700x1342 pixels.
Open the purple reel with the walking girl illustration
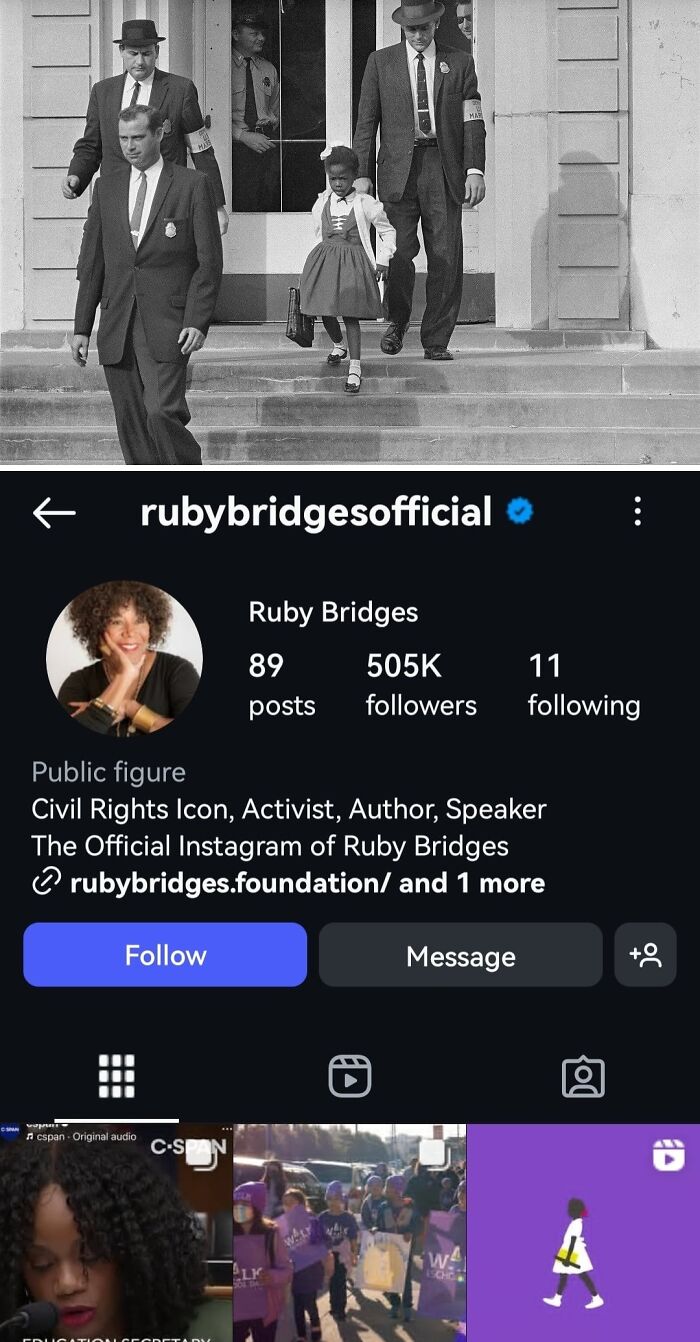[x=584, y=1233]
